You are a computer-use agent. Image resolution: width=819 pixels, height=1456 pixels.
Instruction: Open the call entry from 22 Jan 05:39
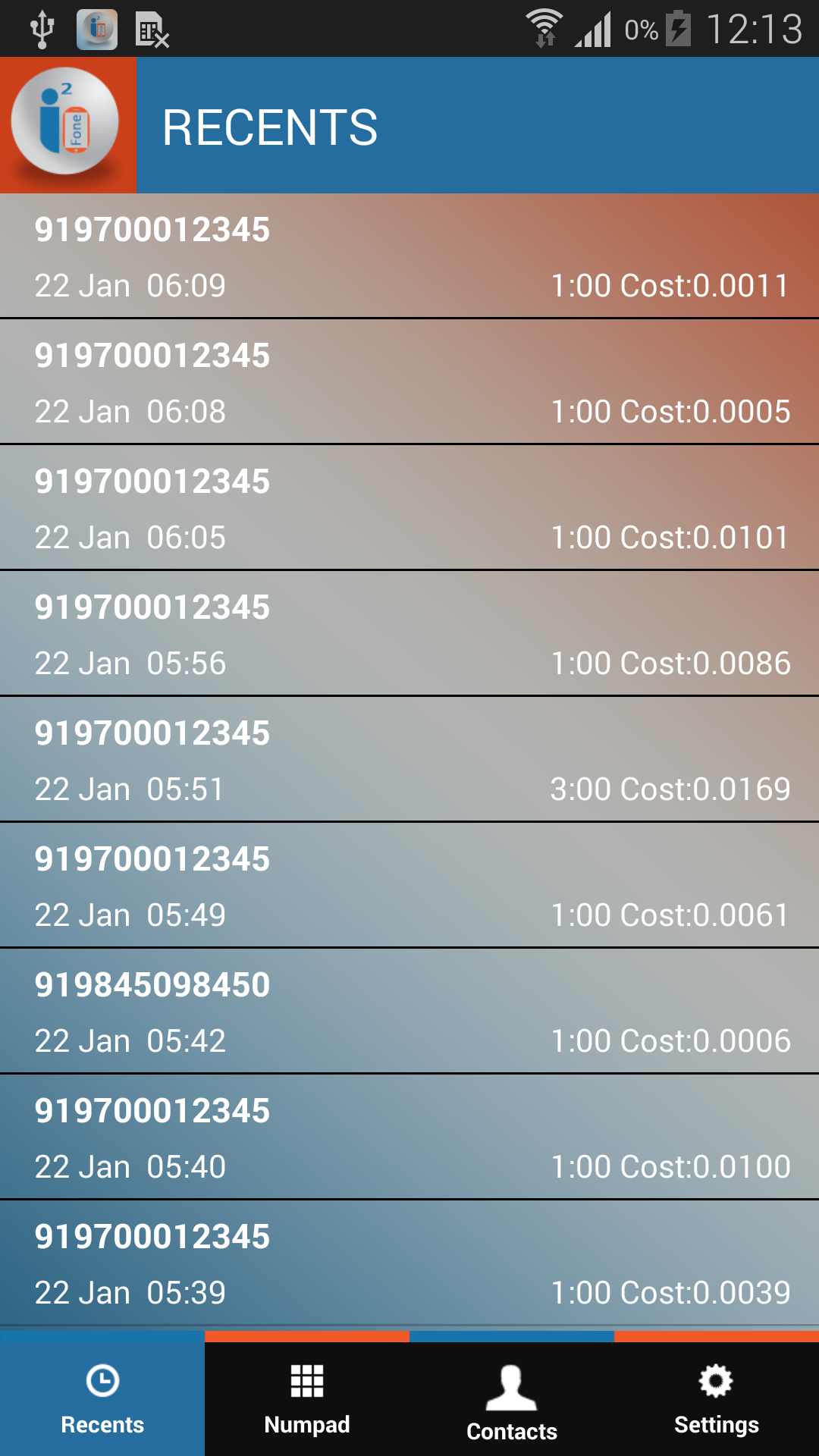coord(409,1263)
